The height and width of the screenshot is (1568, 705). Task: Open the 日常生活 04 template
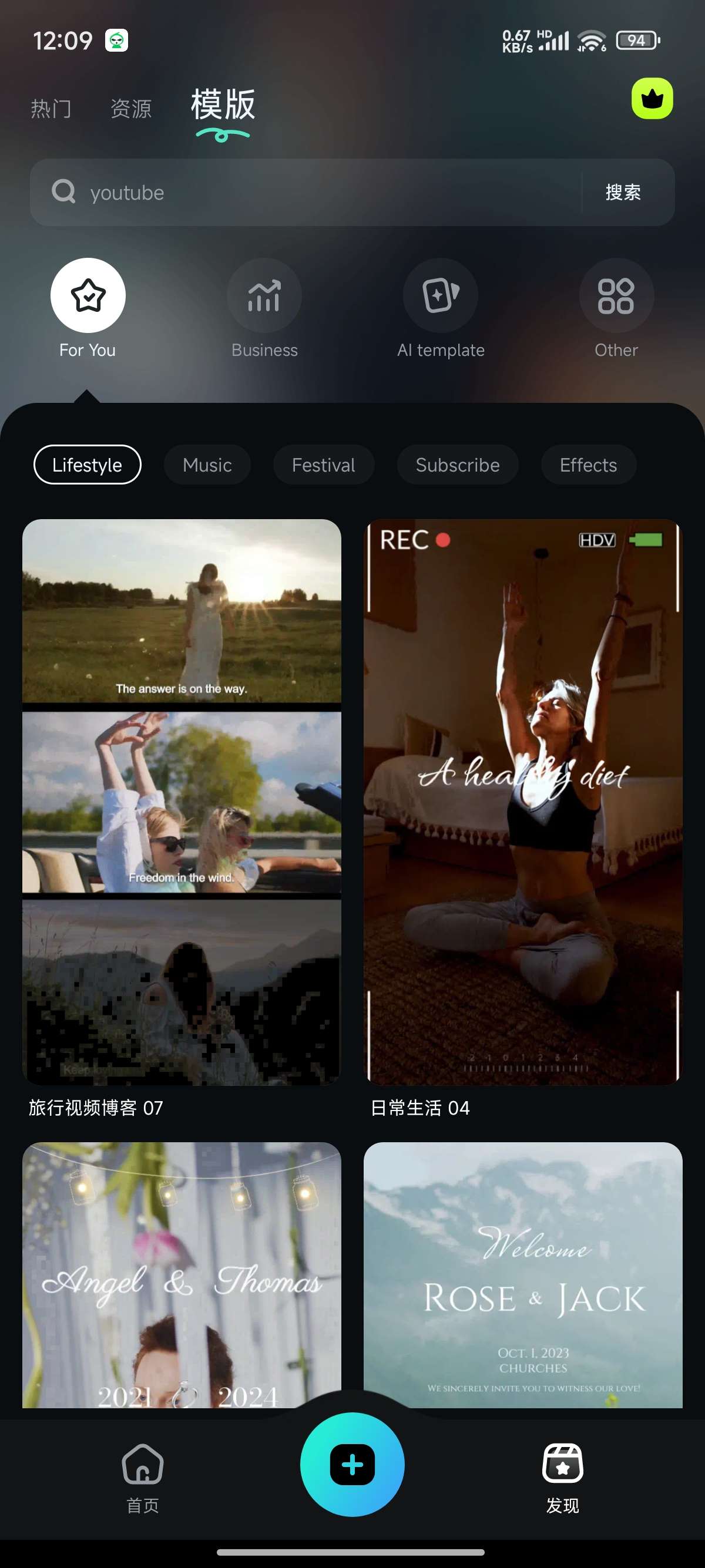pyautogui.click(x=522, y=802)
